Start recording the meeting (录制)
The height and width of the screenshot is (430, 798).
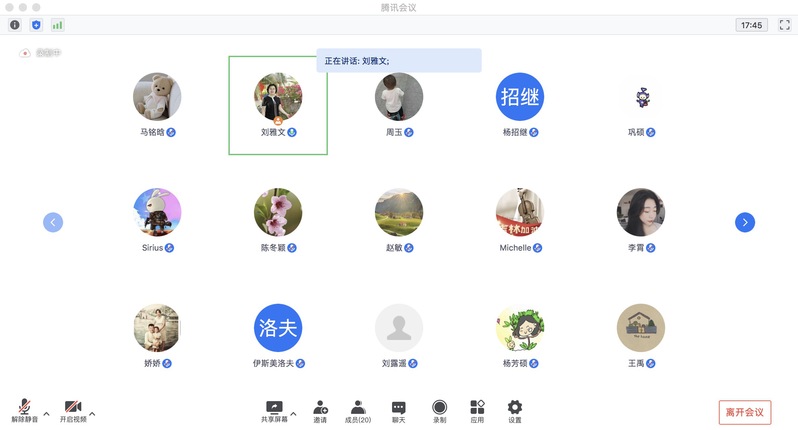(439, 409)
